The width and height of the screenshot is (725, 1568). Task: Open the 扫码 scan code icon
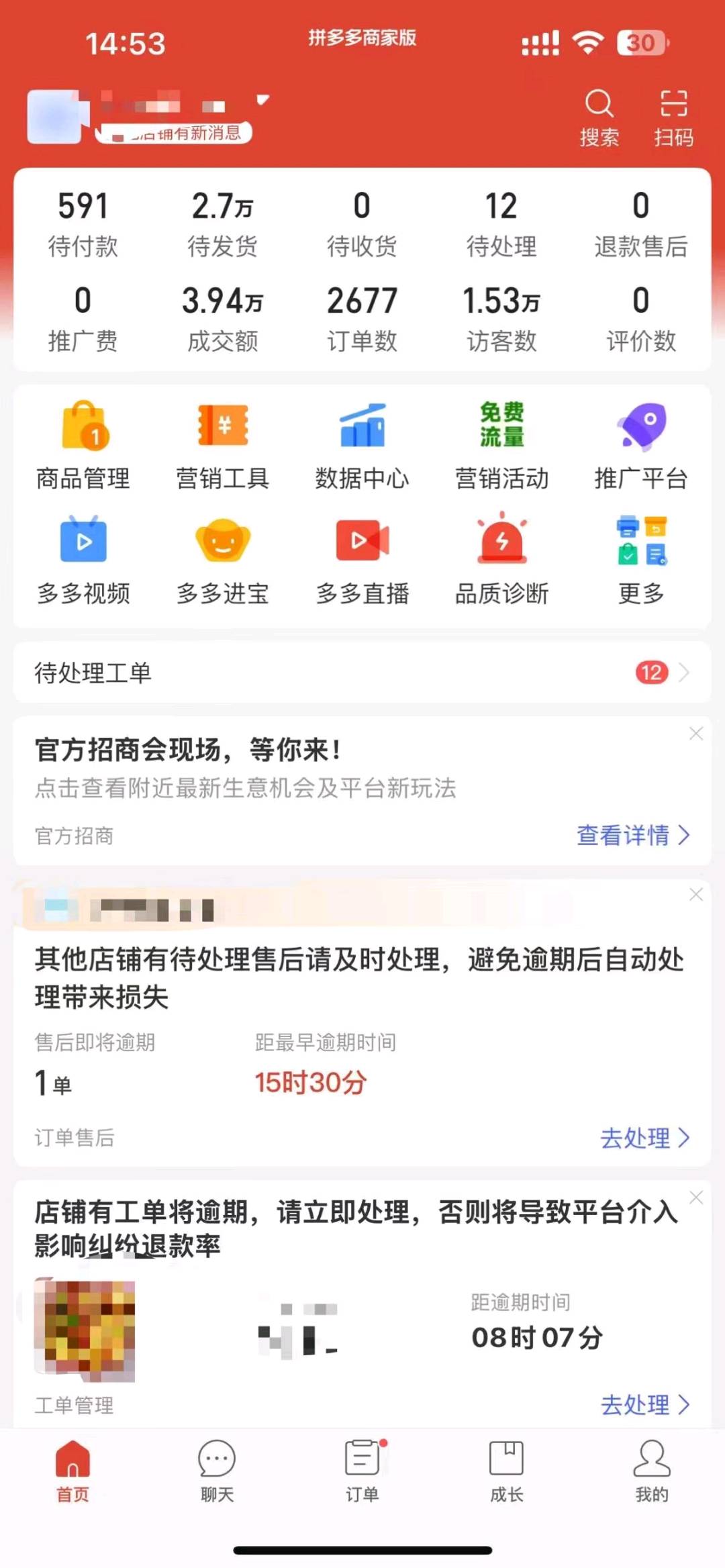673,114
